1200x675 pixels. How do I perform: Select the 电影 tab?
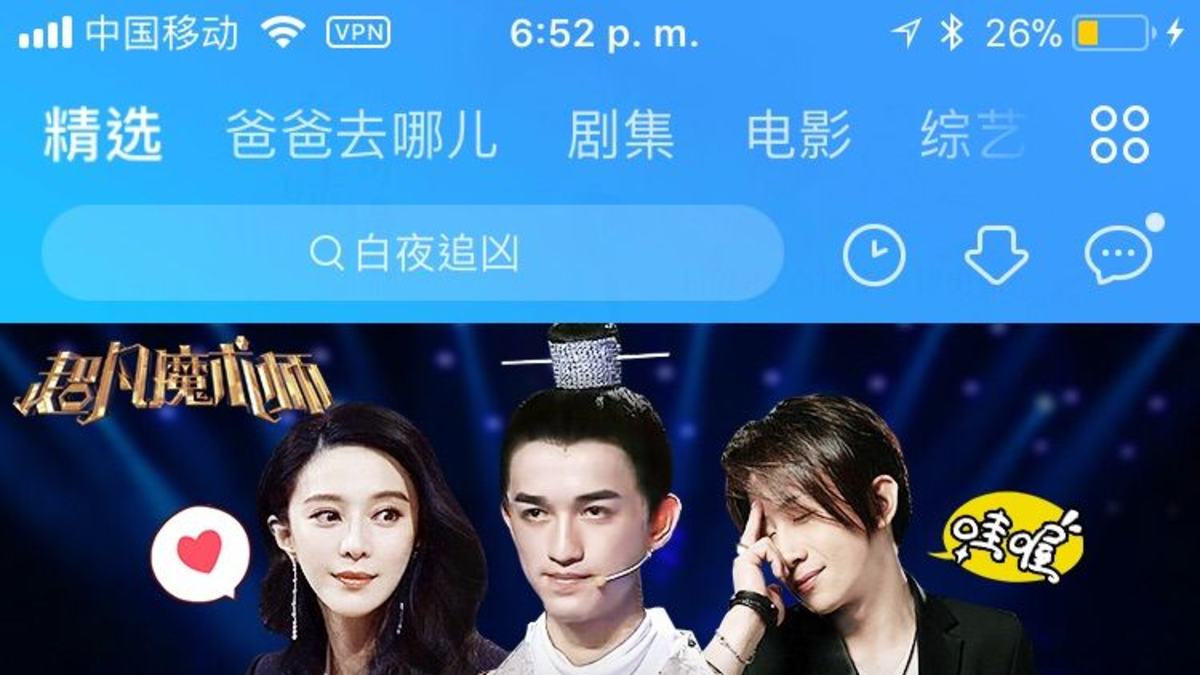click(x=798, y=135)
